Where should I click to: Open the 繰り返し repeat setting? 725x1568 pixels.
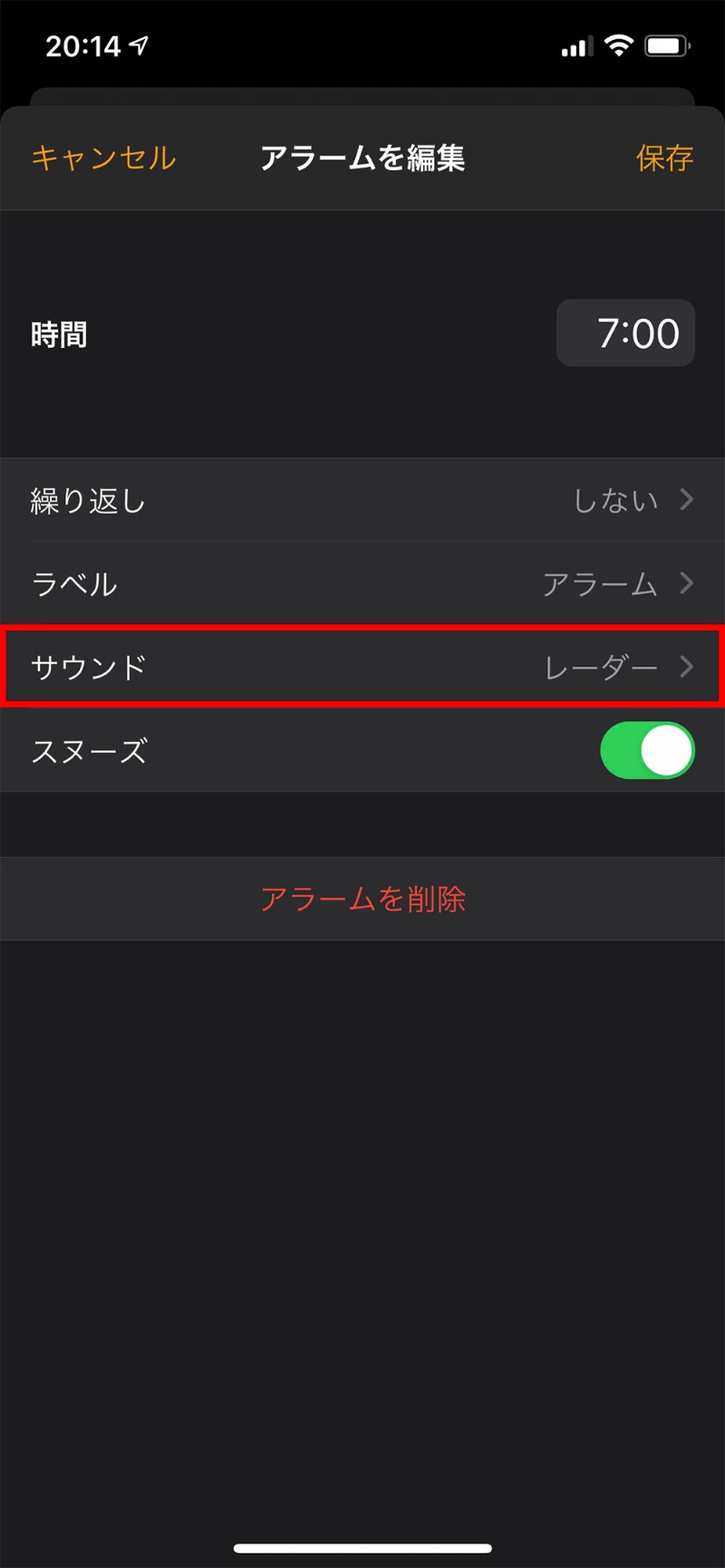click(362, 500)
